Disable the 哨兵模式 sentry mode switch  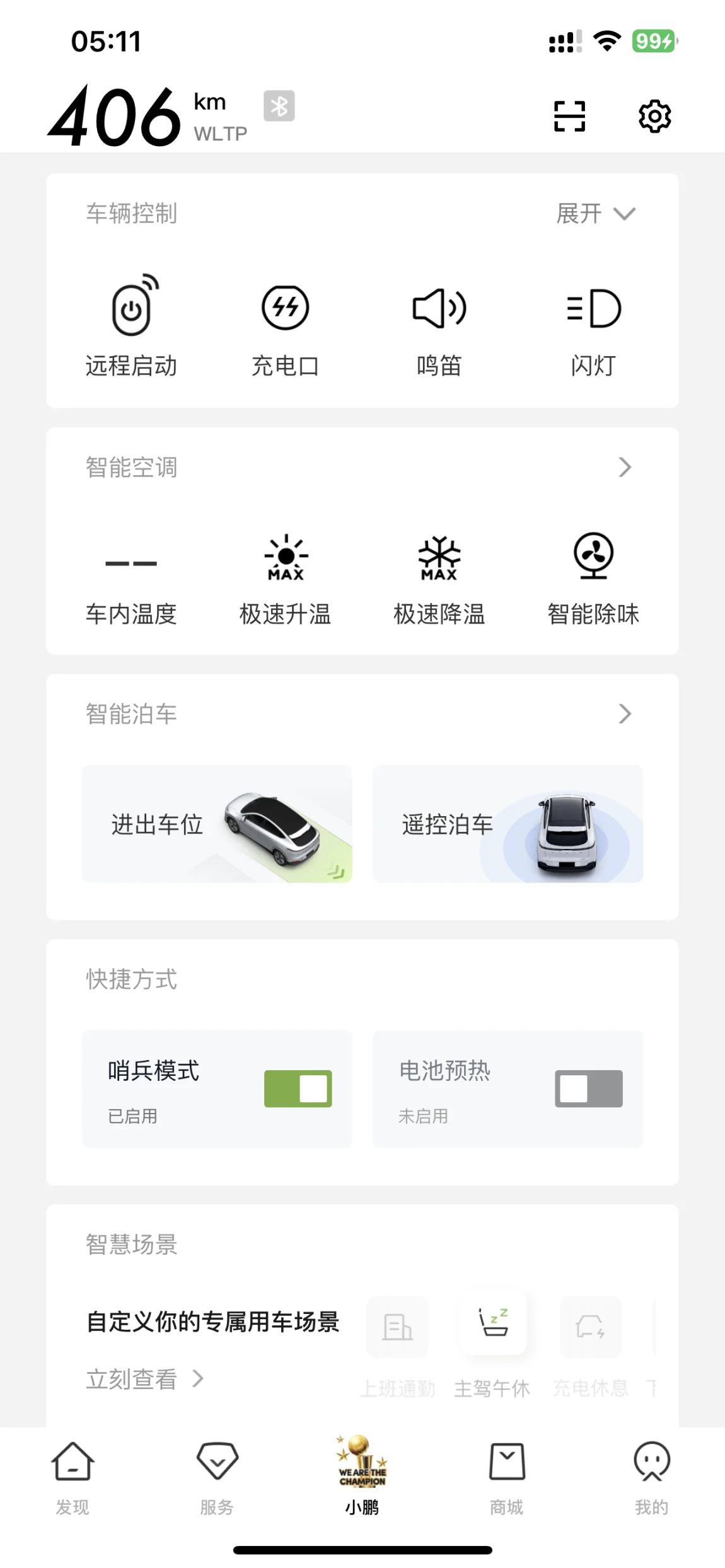pos(298,1088)
